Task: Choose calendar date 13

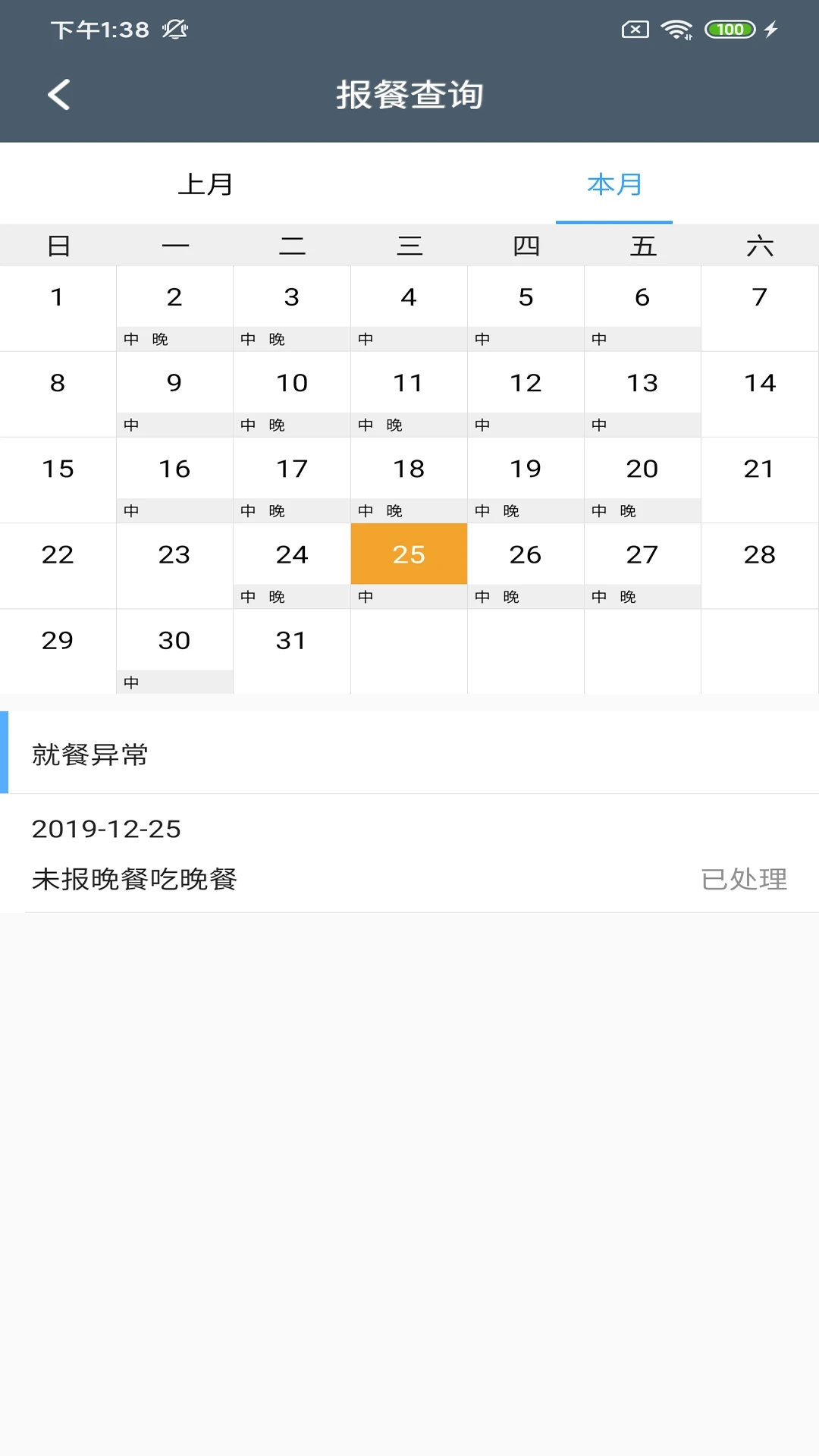Action: tap(642, 384)
